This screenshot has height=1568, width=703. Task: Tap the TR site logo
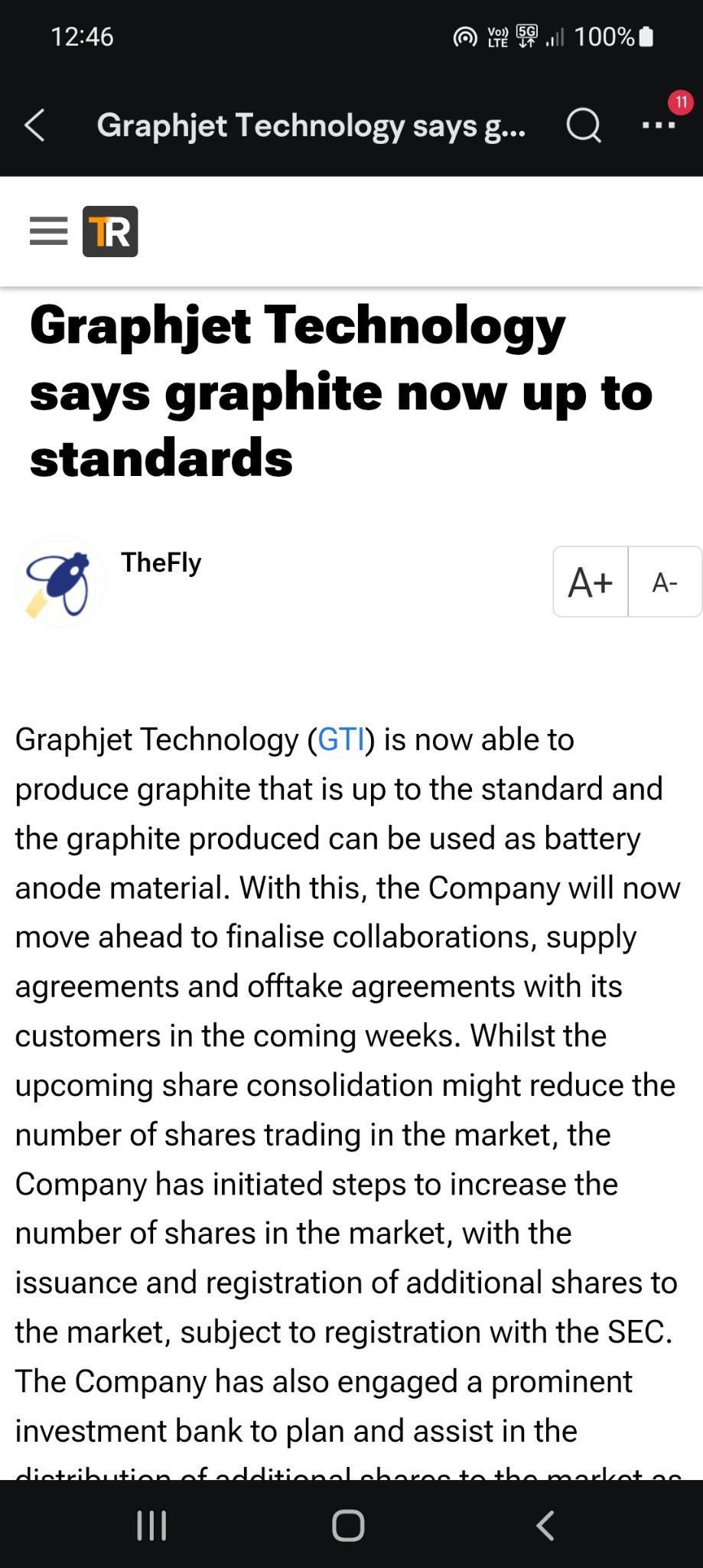110,231
